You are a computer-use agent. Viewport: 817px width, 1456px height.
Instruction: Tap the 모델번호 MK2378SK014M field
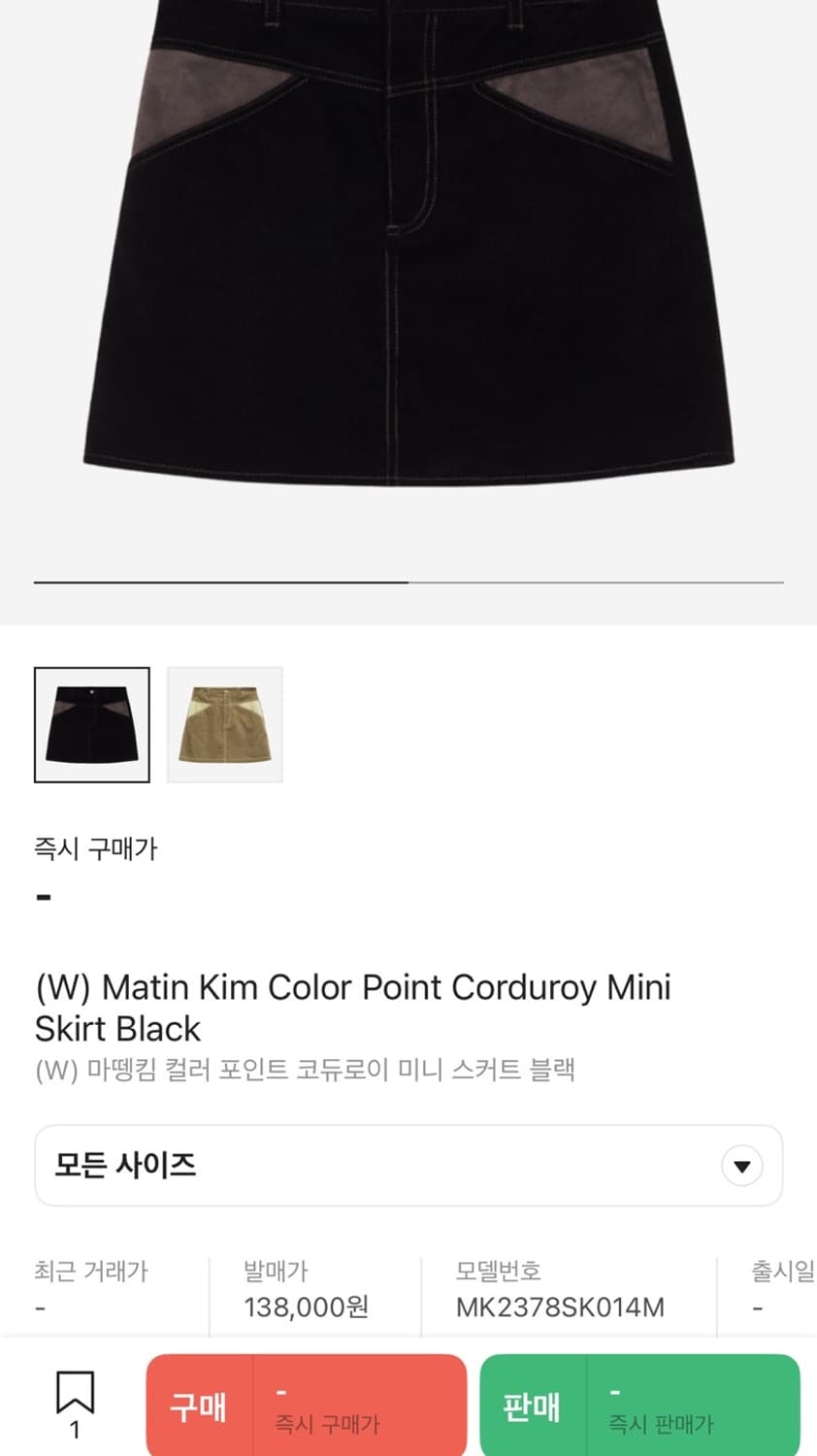tap(559, 1307)
